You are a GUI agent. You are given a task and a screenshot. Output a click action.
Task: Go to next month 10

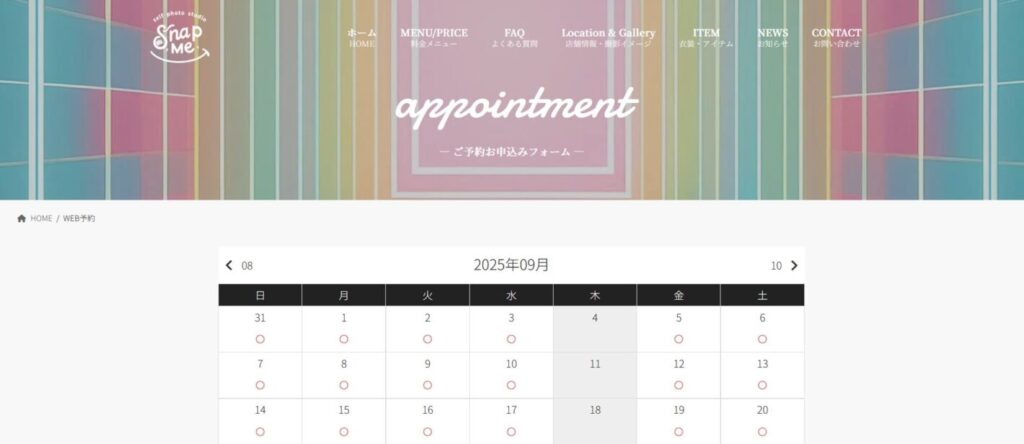(785, 266)
